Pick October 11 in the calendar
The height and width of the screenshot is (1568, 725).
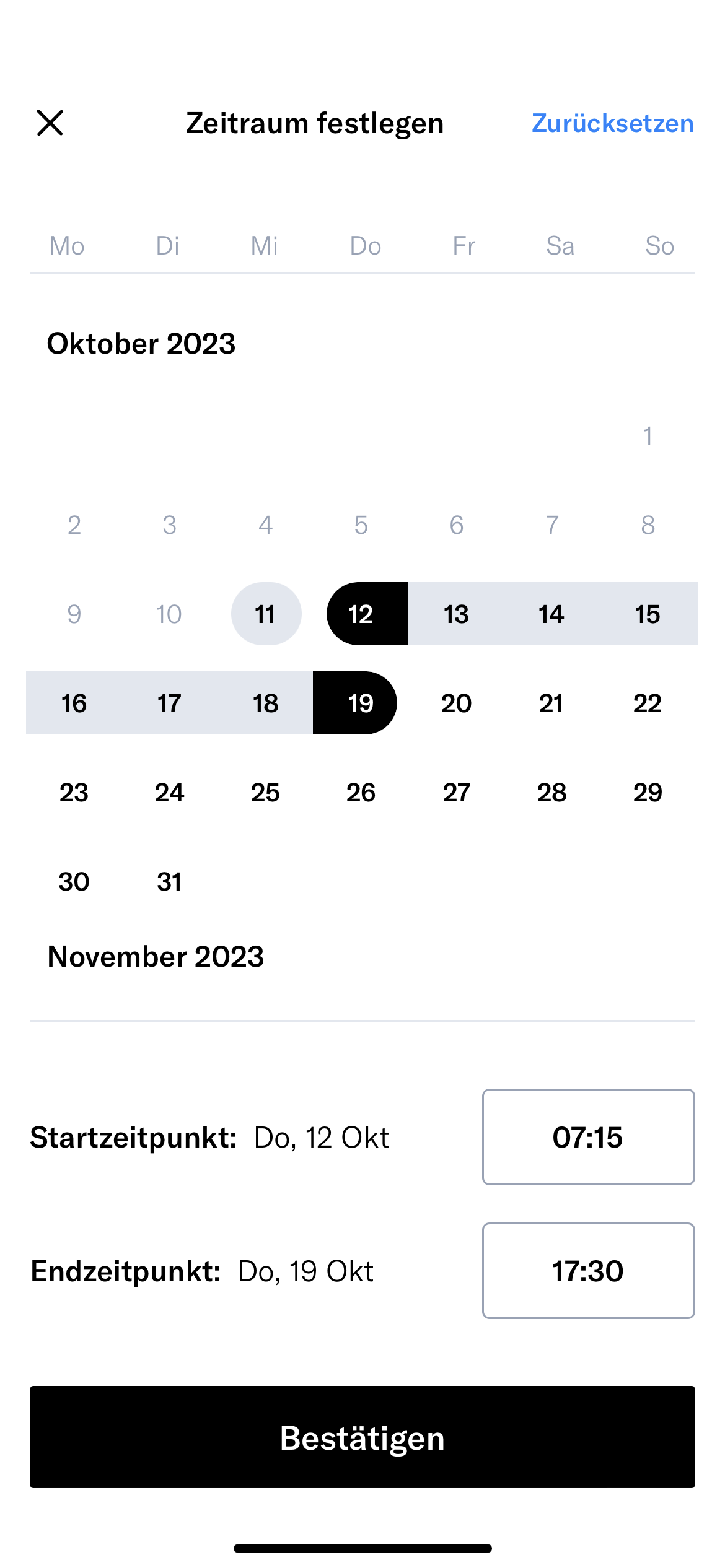pos(266,614)
